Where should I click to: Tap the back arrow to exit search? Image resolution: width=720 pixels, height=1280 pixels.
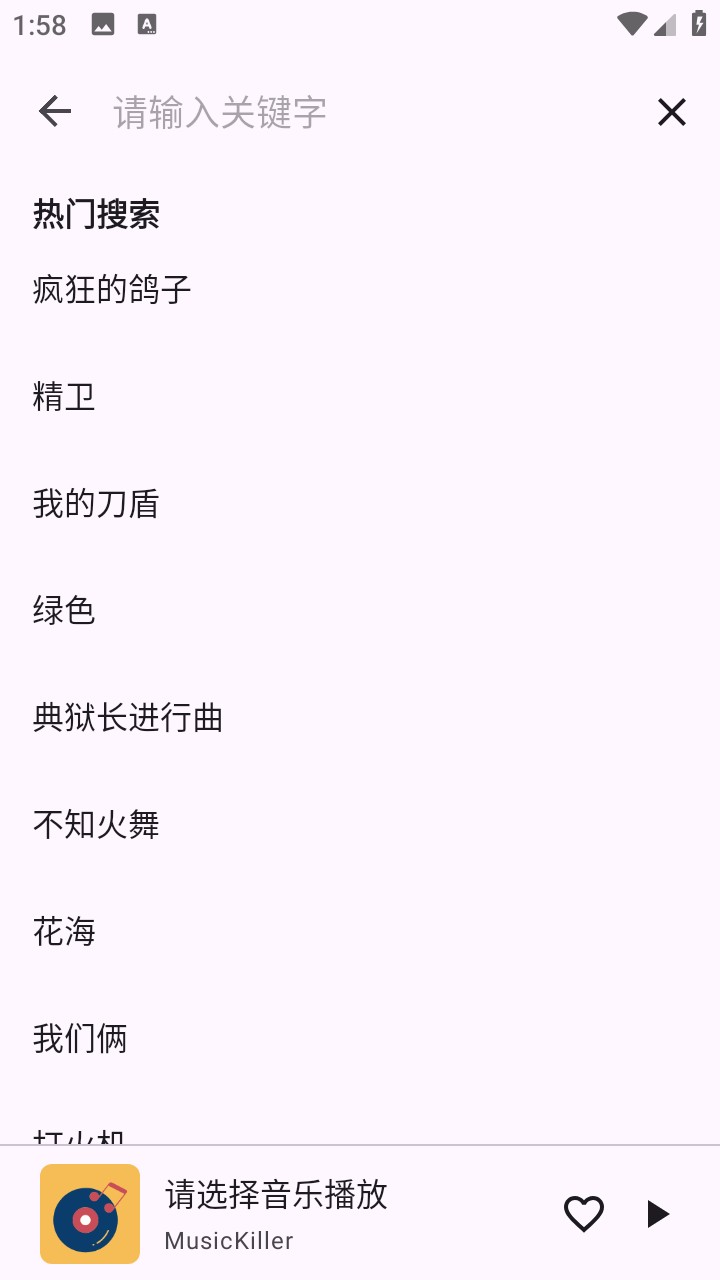pos(53,112)
